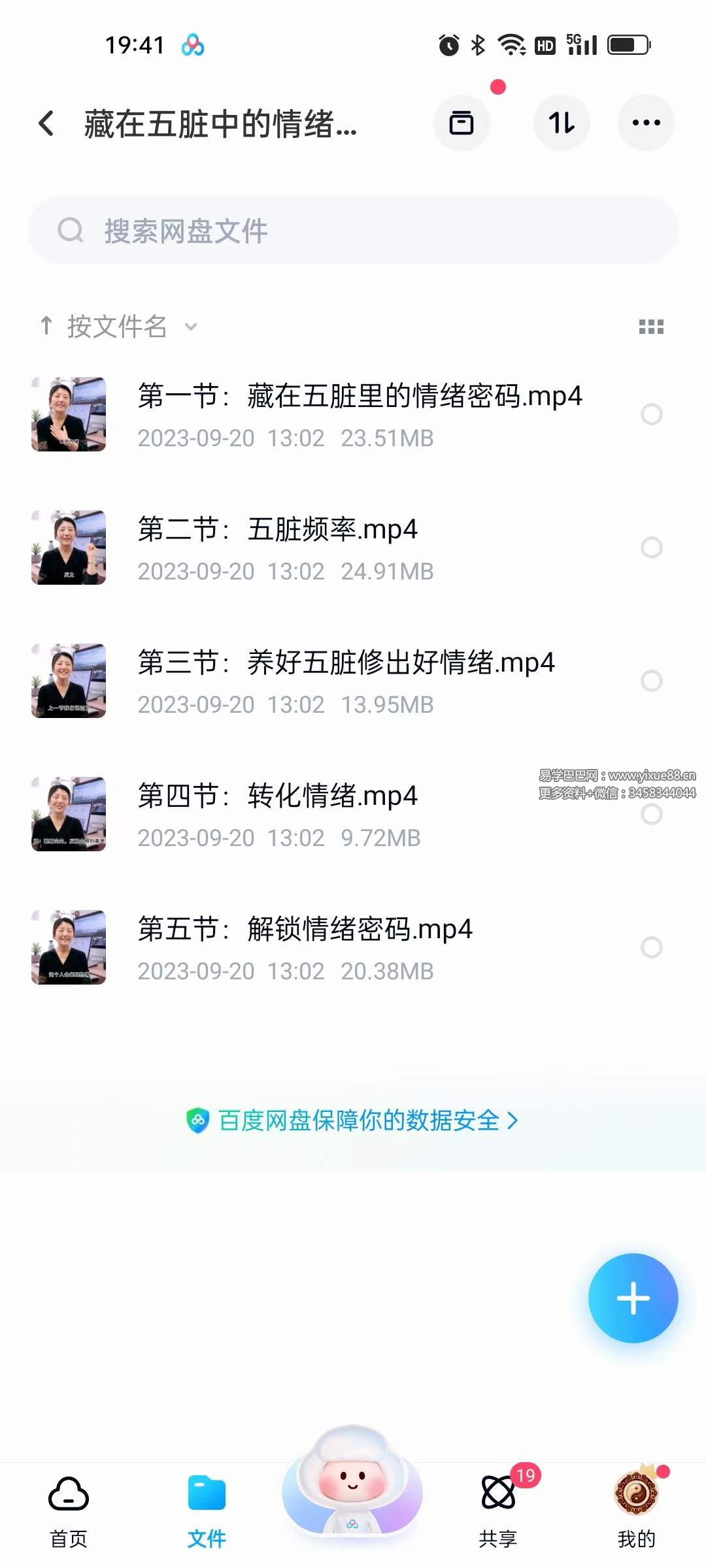Screen dimensions: 706x1568
Task: Open thumbnail of 第二节：五脏频率.mp4
Action: pyautogui.click(x=68, y=547)
